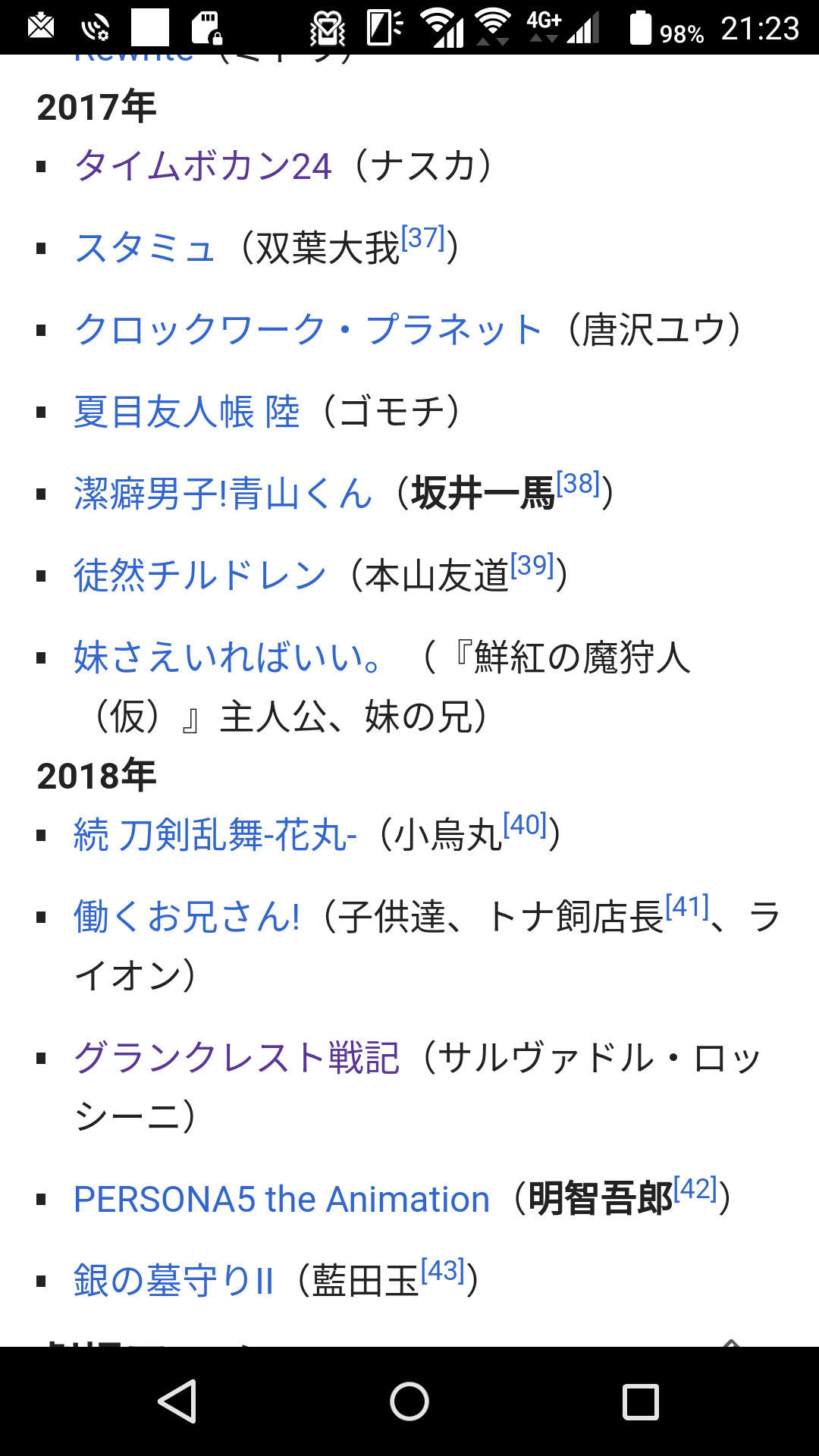Viewport: 819px width, 1456px height.
Task: Open the 夏目友人帳 陸 link
Action: pyautogui.click(x=187, y=412)
